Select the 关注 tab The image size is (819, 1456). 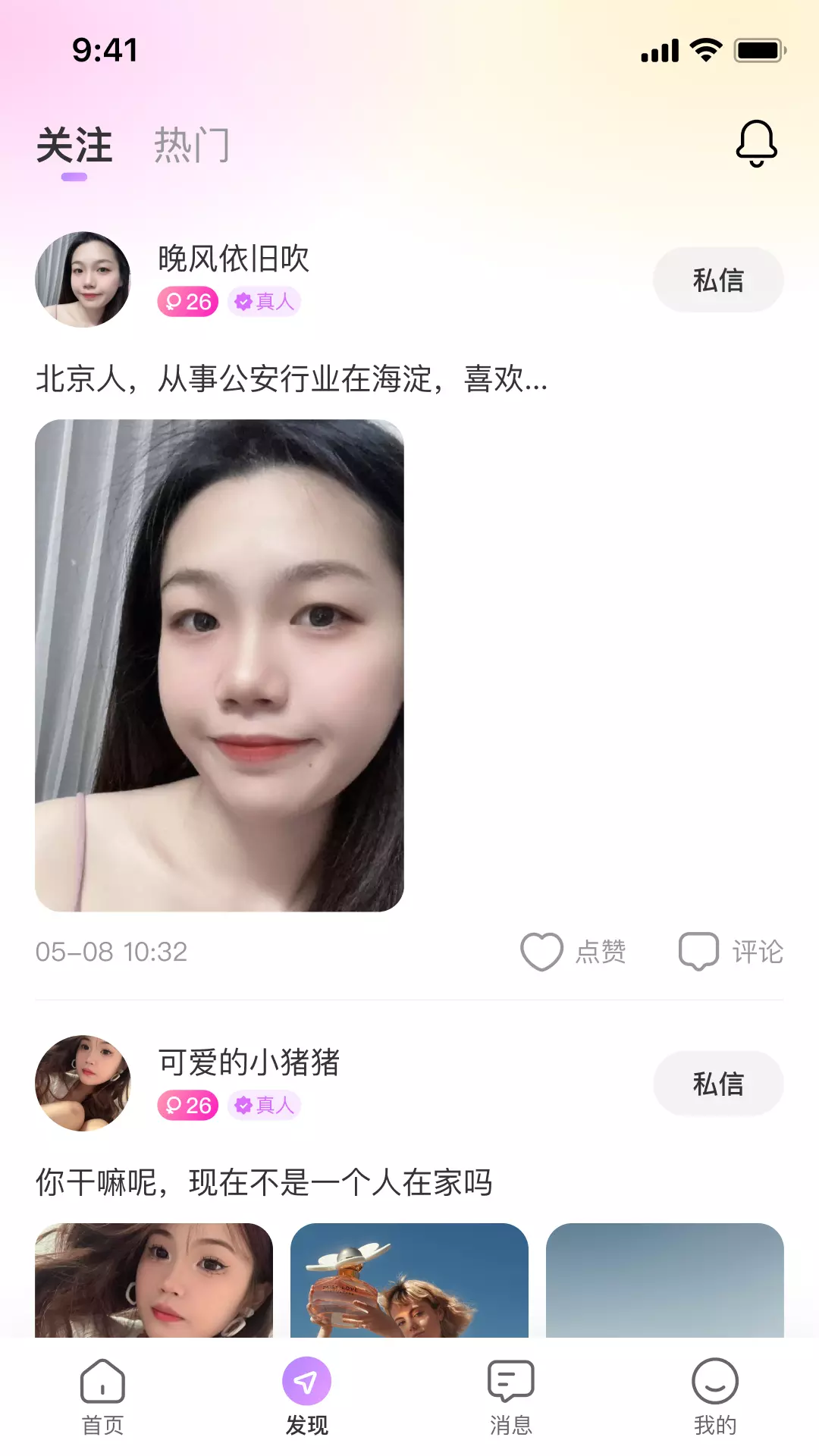click(x=74, y=146)
